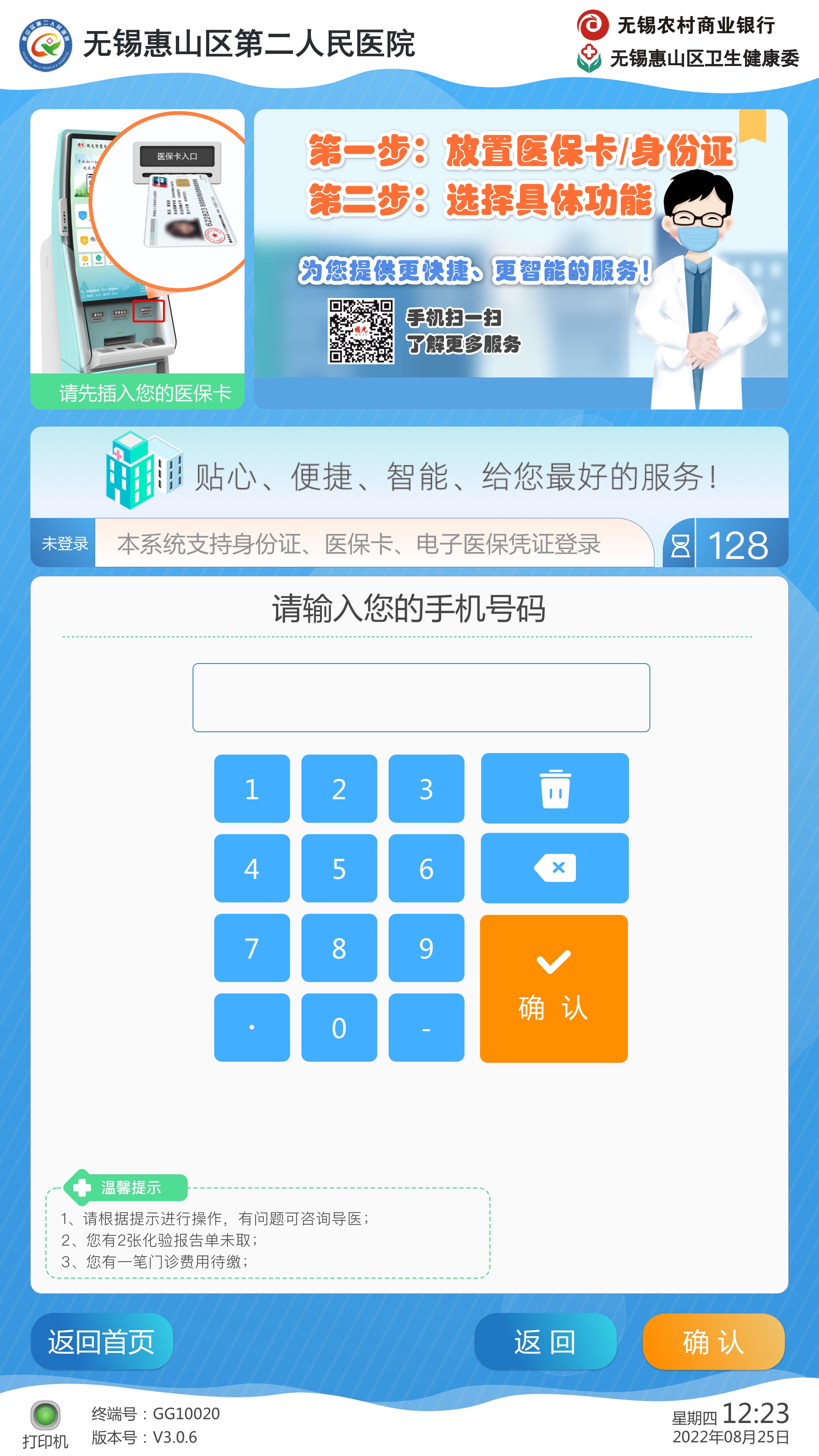
Task: Delete last digit with the backspace key
Action: (554, 868)
